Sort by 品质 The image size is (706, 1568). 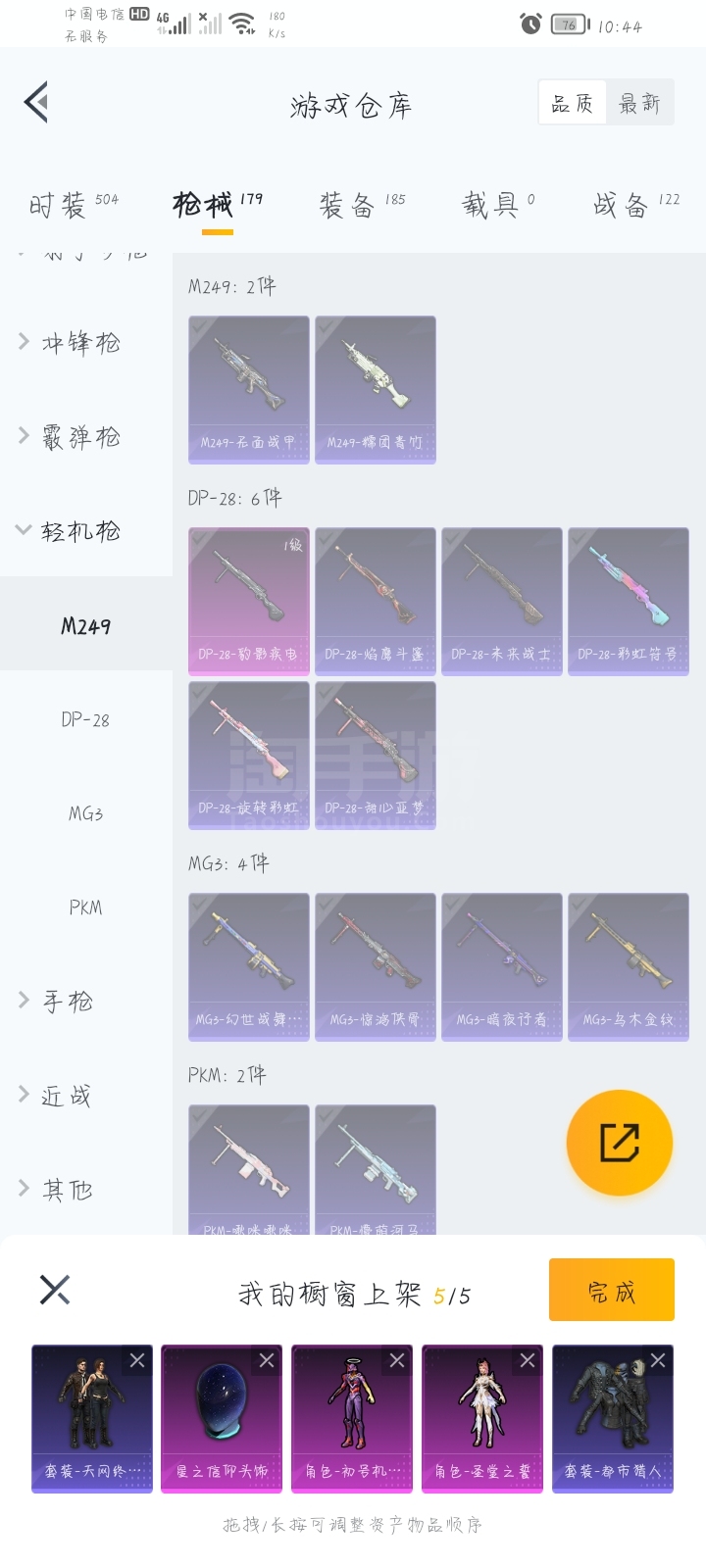(573, 103)
